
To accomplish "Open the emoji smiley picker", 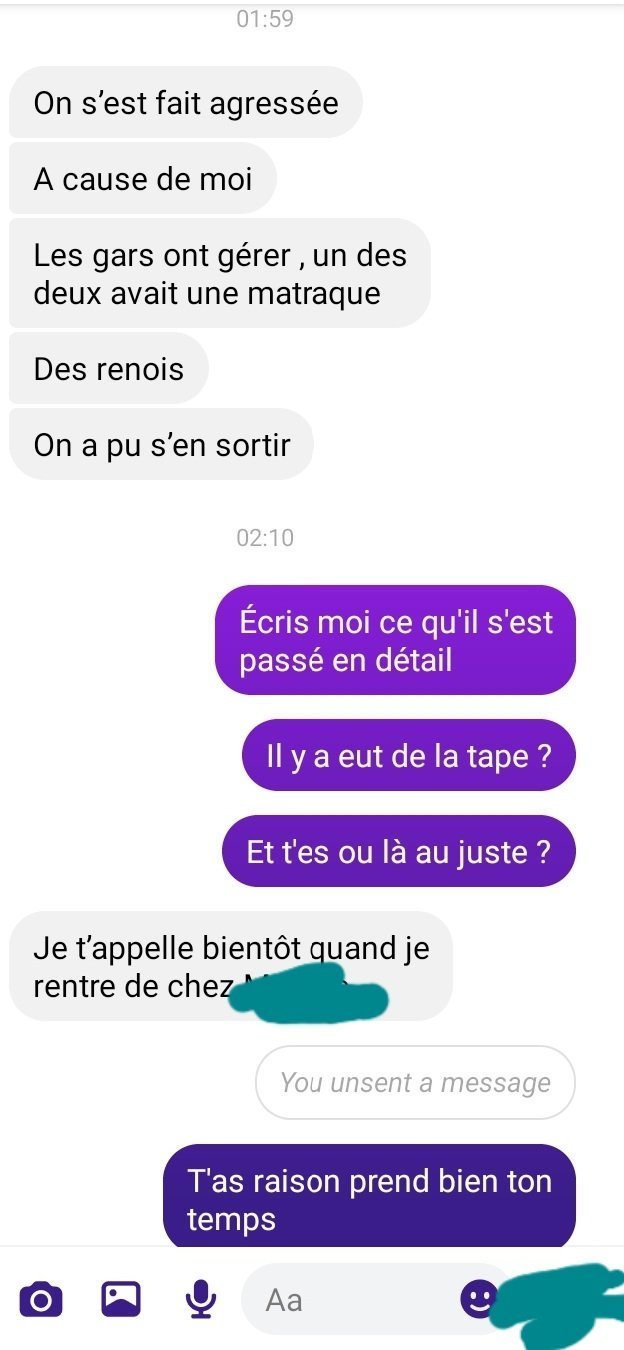I will point(478,1299).
